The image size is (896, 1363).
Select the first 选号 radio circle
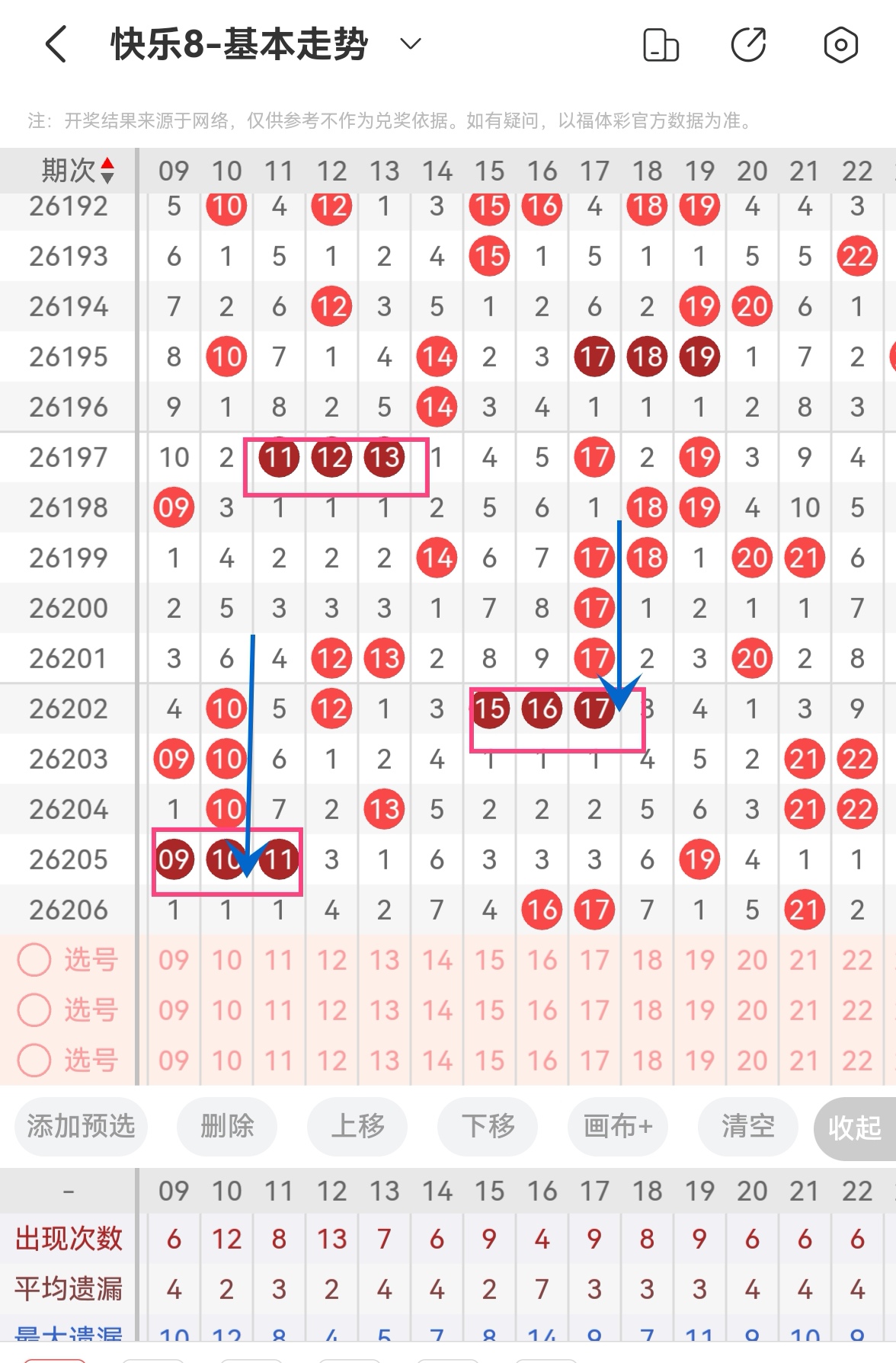pyautogui.click(x=34, y=960)
